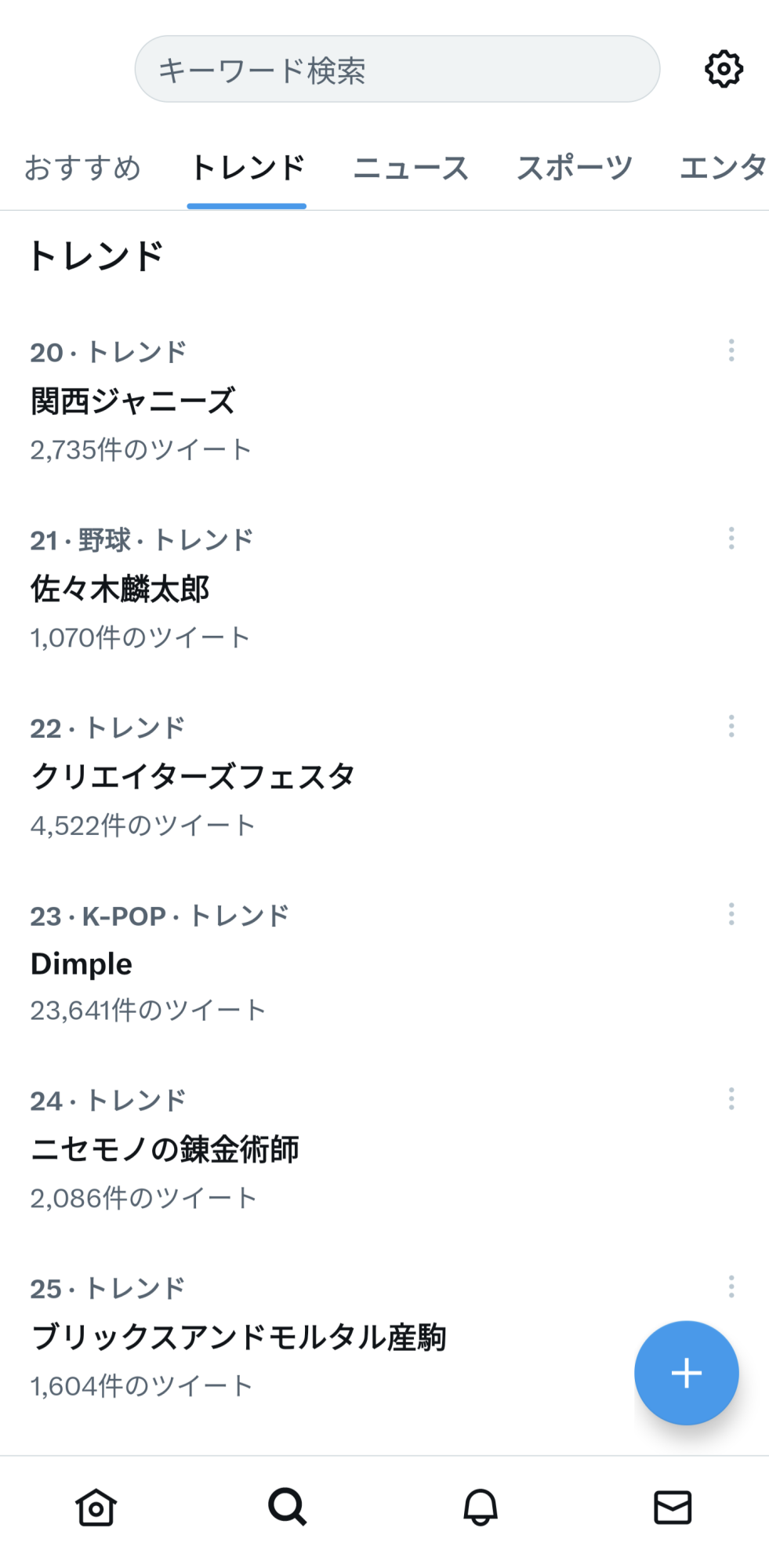Viewport: 769px width, 1568px height.
Task: Open the Dimple K-POP trend
Action: 82,964
